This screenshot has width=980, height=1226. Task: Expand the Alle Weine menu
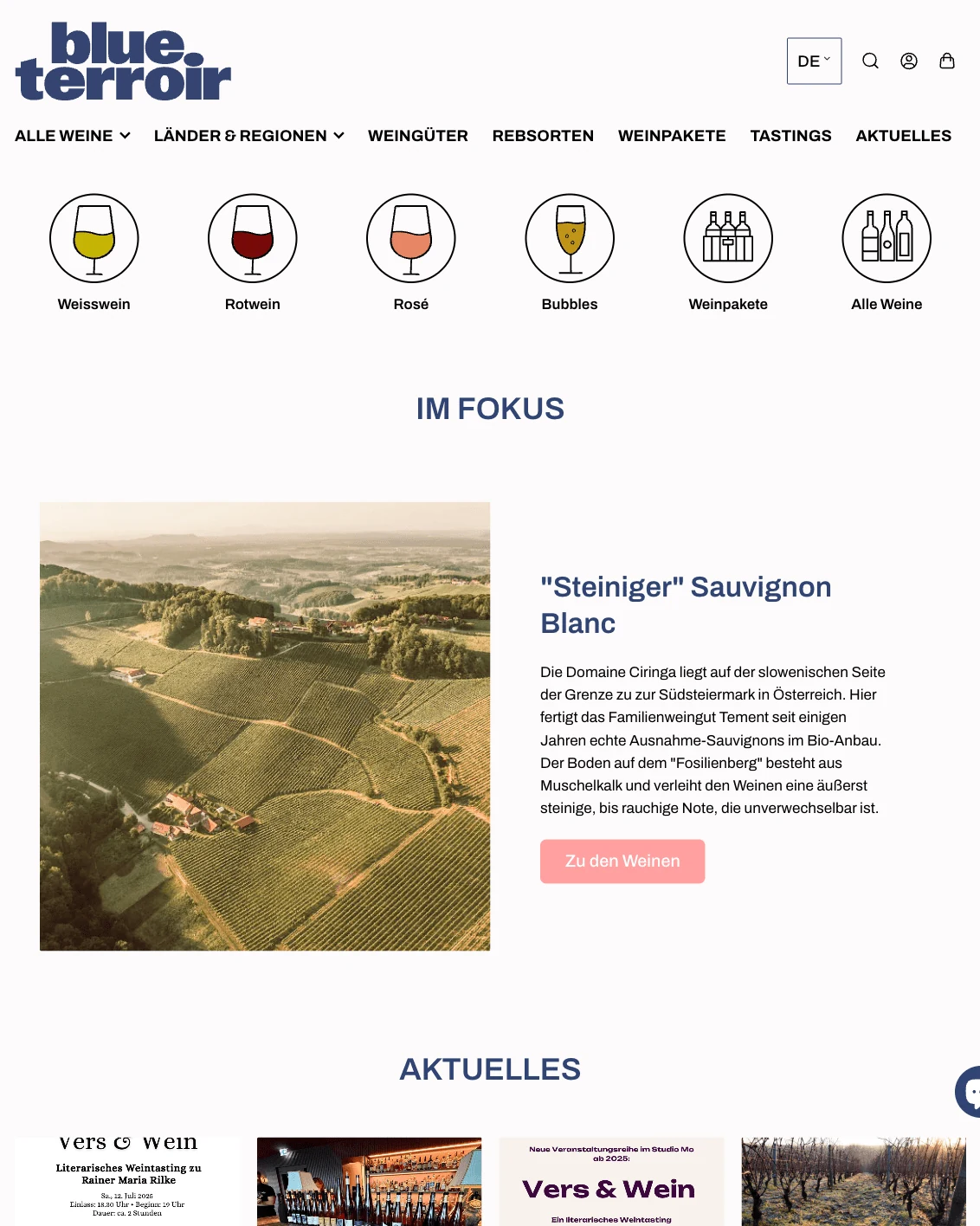(x=73, y=136)
